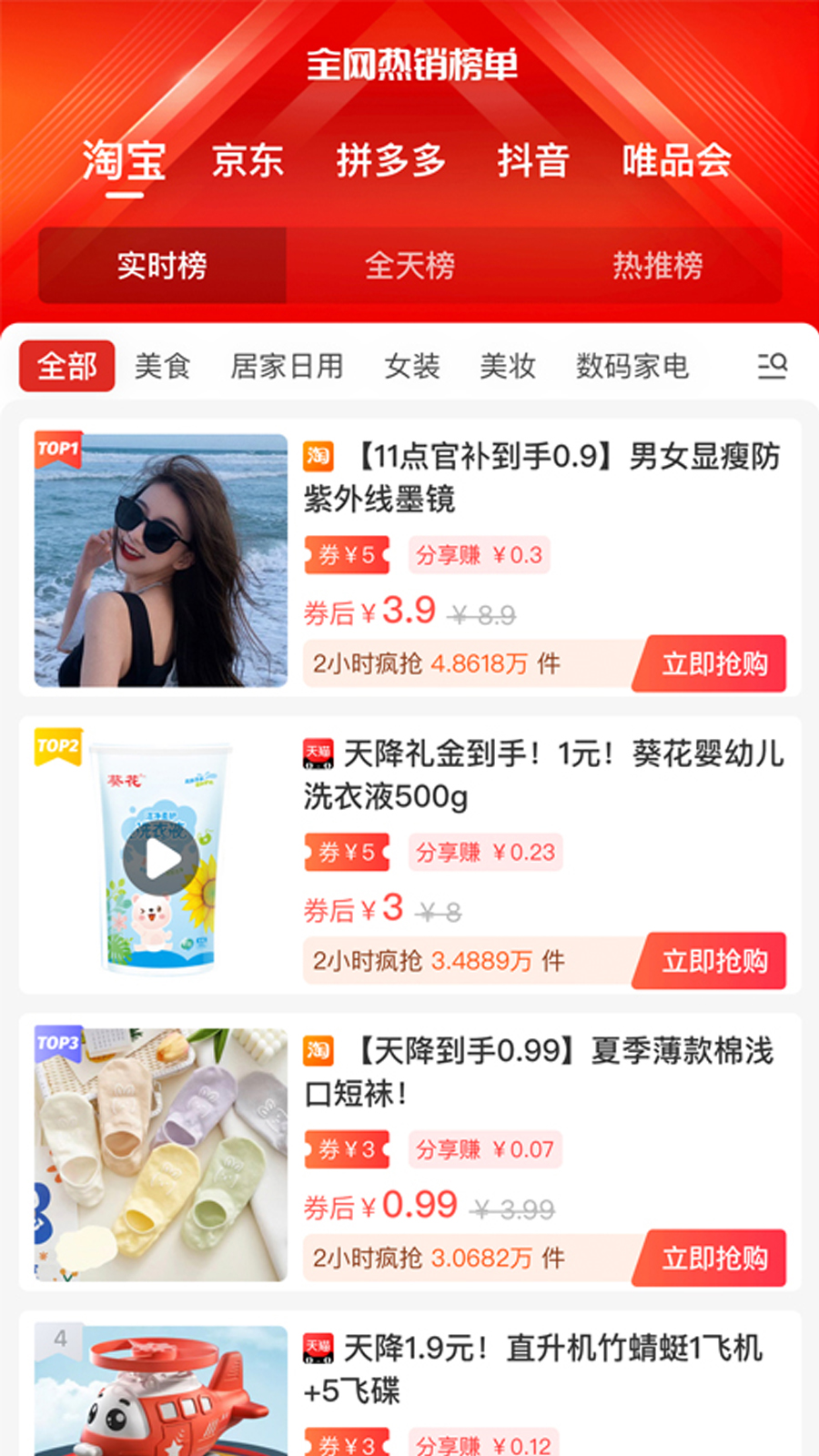Screen dimensions: 819x1456
Task: Switch to the 全天榜 ranking tab
Action: point(410,265)
